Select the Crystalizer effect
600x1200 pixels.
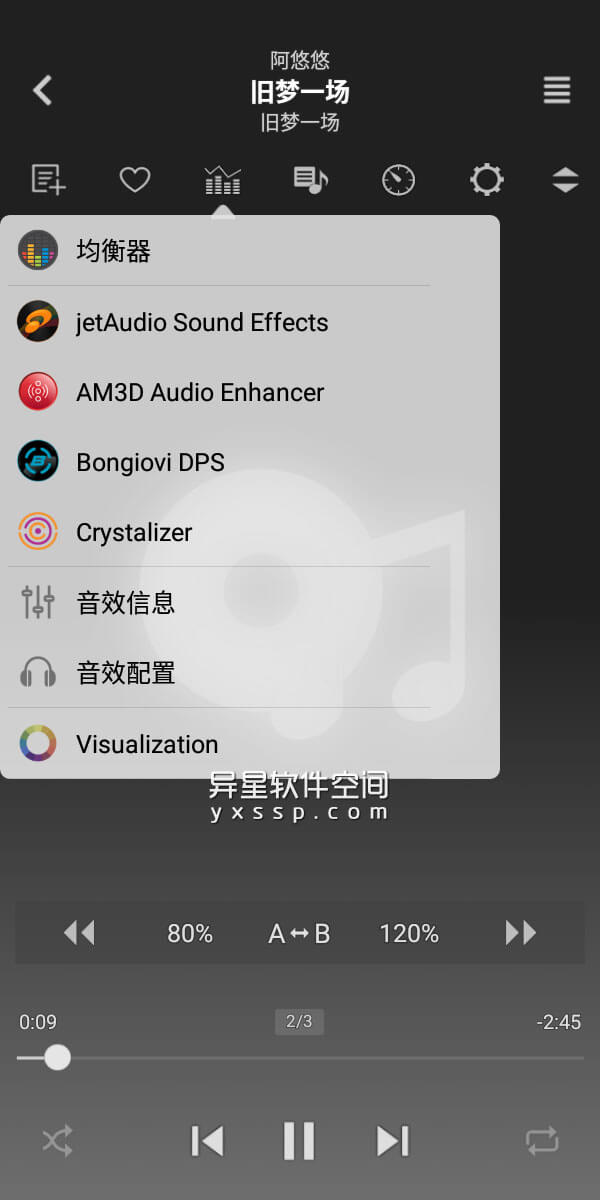click(x=134, y=532)
